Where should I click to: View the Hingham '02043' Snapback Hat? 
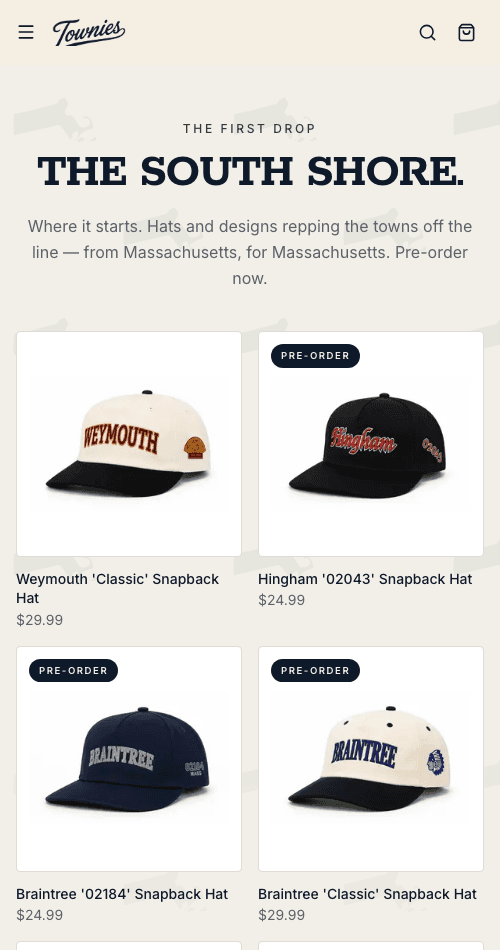[x=371, y=443]
